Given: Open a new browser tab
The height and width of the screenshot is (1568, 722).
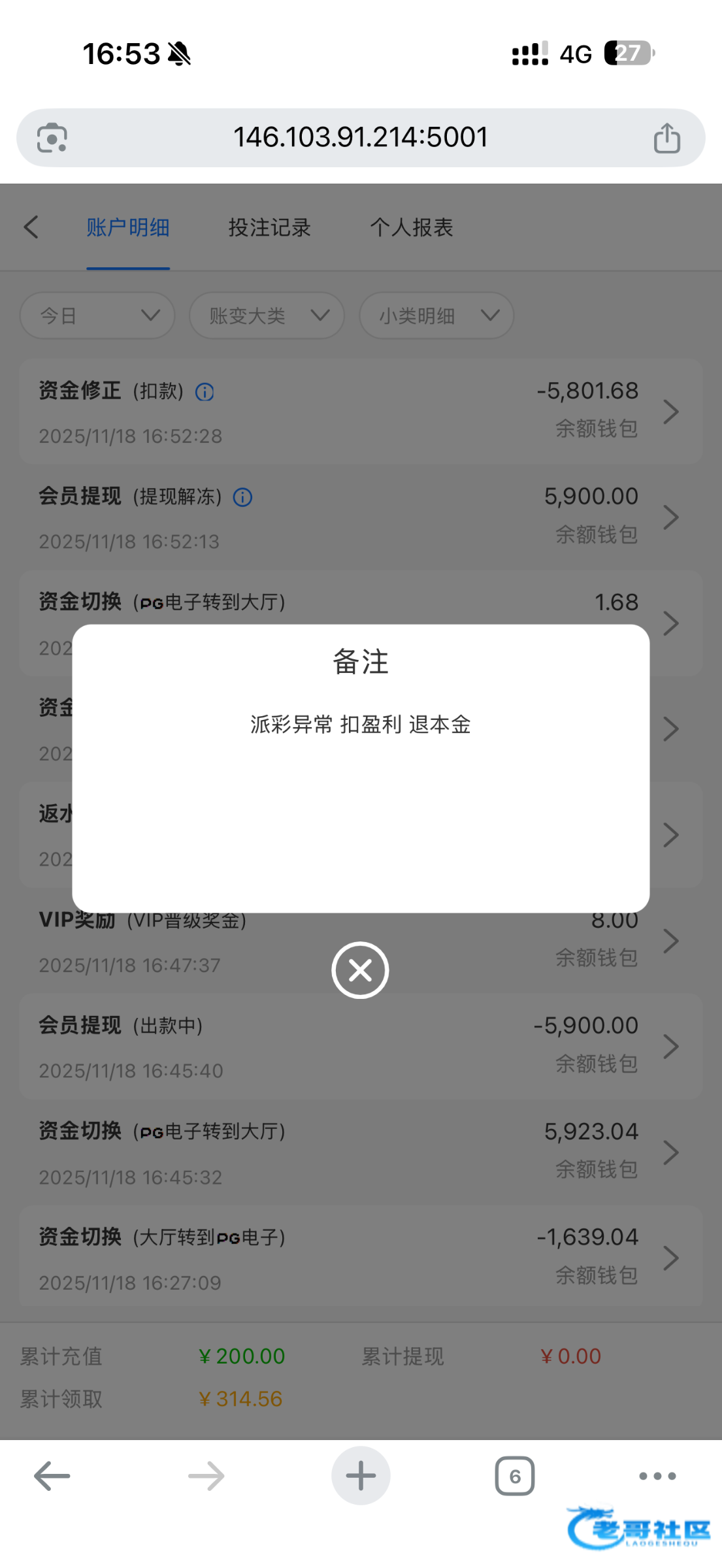Looking at the screenshot, I should point(360,1476).
